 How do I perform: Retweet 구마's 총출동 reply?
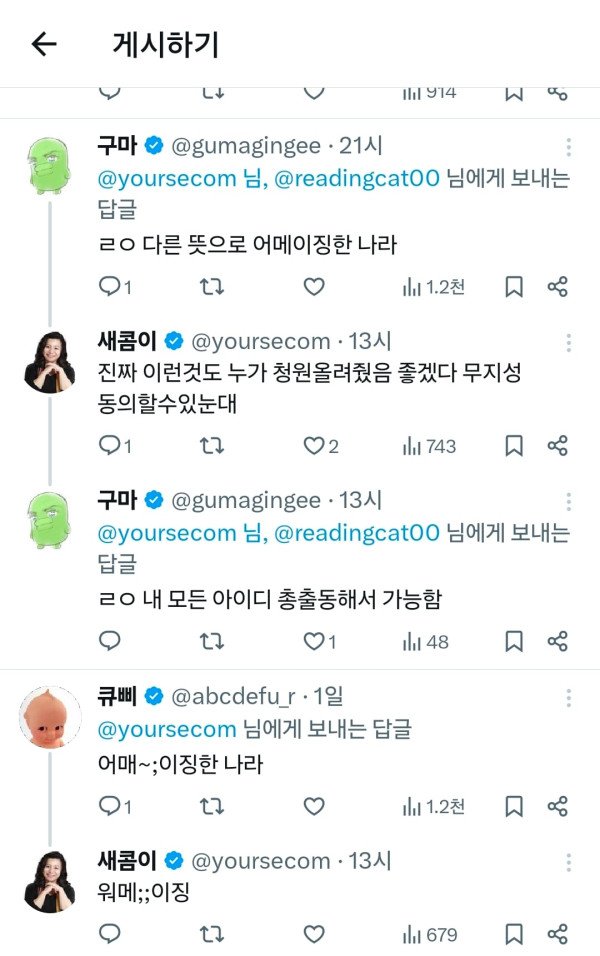212,641
